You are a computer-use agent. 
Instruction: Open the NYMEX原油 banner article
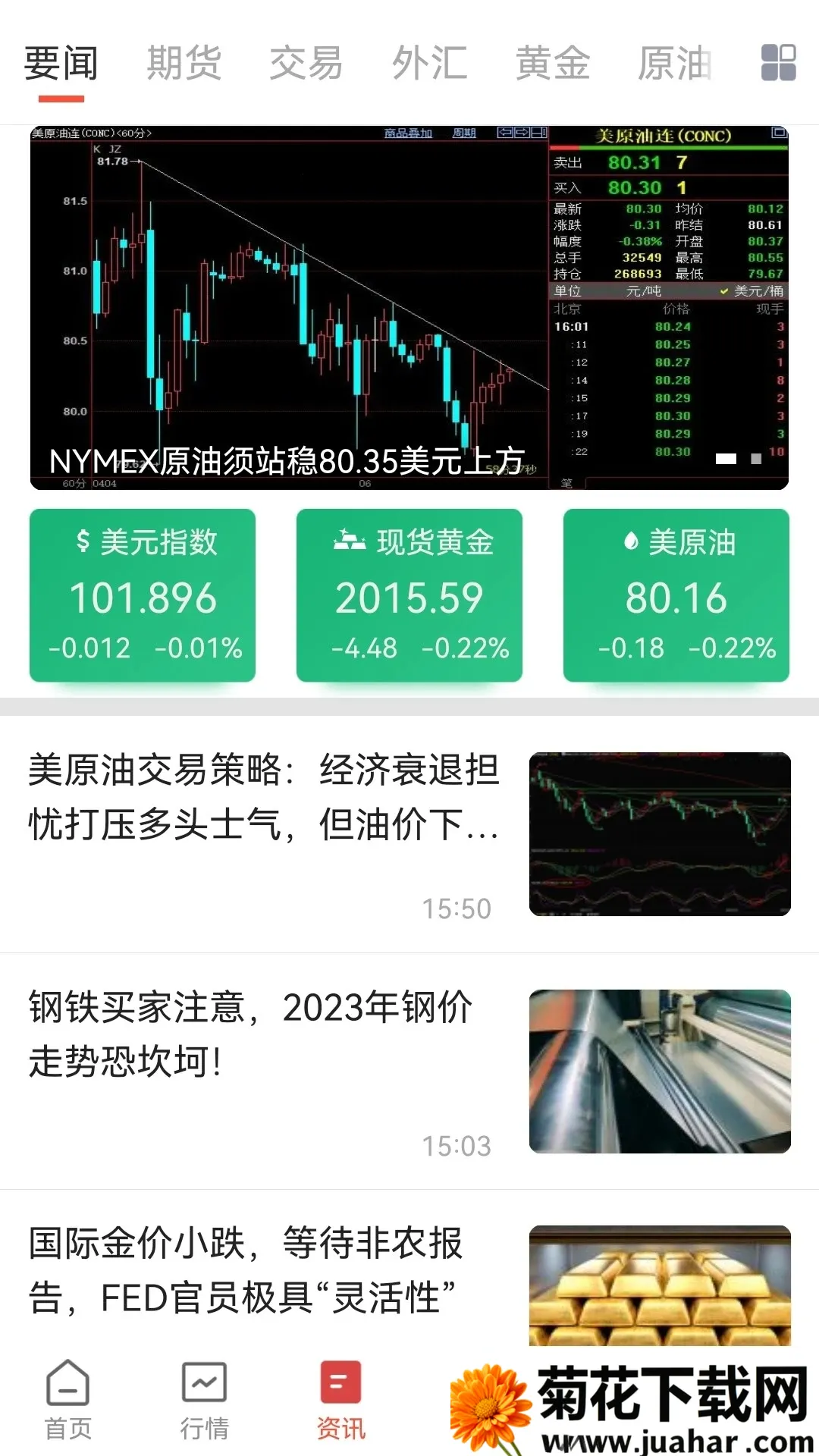point(409,307)
